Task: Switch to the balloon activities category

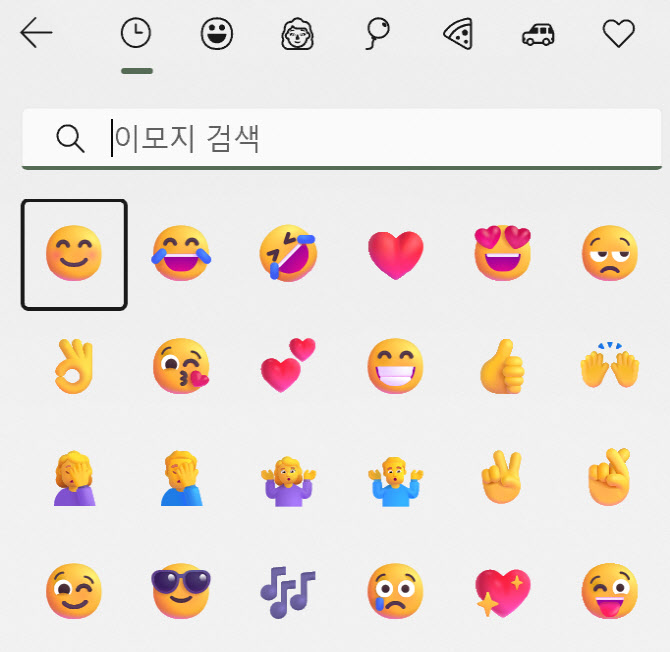Action: point(377,34)
